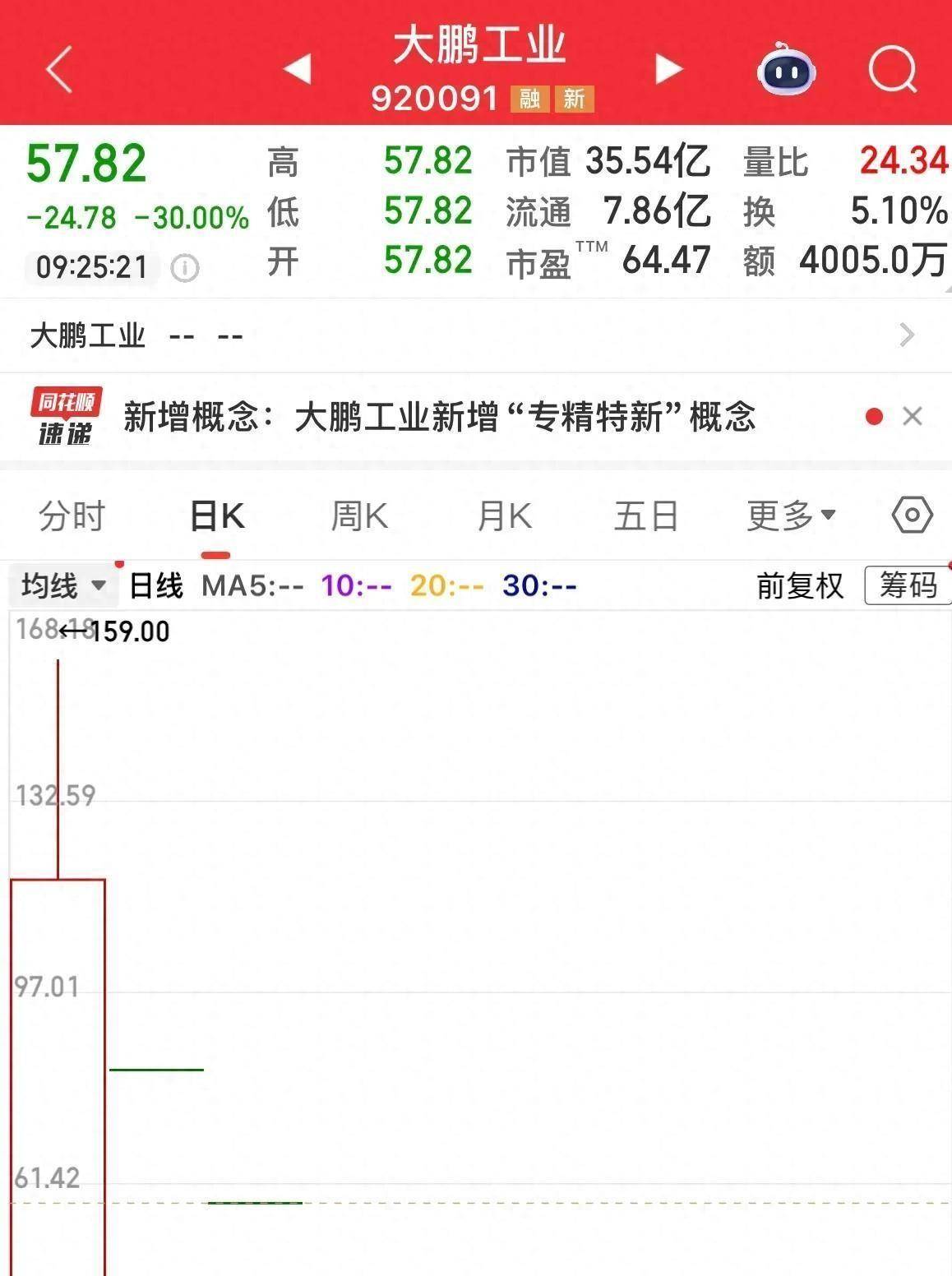Switch to the 分时 tab

coord(72,517)
